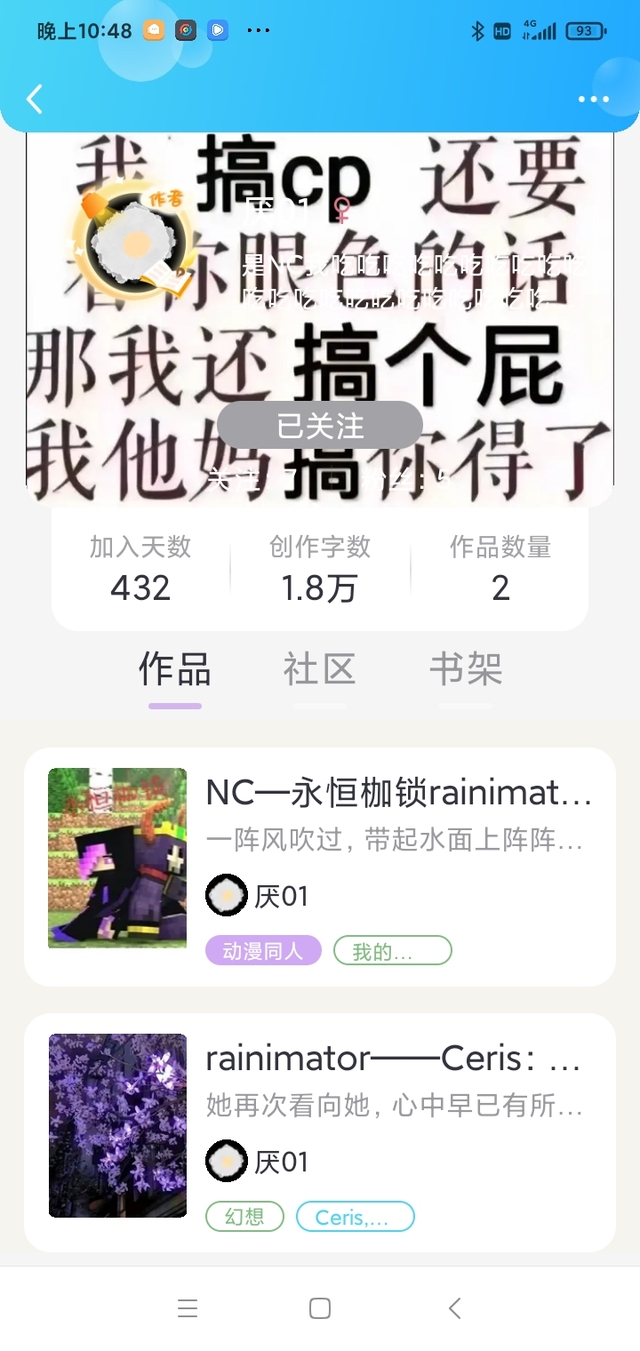Open recent apps from the navigation bar

187,1308
